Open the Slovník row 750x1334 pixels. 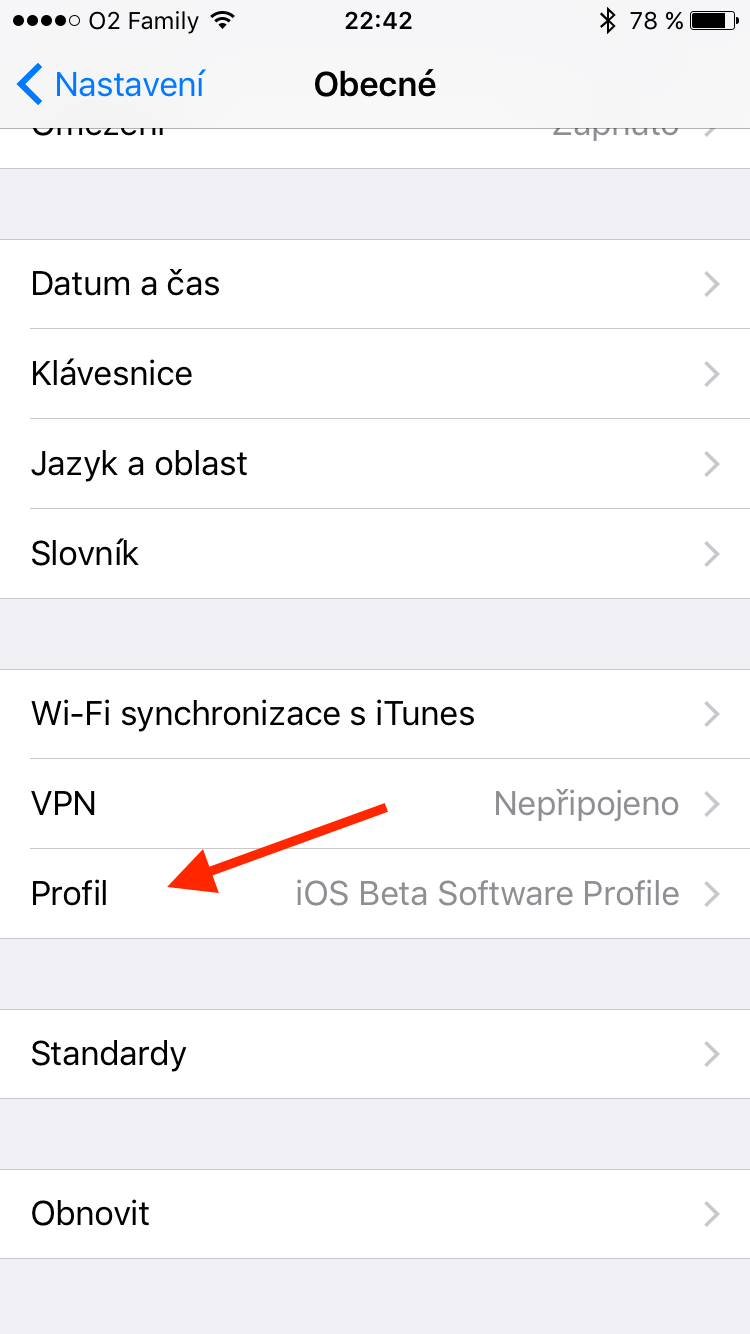click(x=375, y=554)
